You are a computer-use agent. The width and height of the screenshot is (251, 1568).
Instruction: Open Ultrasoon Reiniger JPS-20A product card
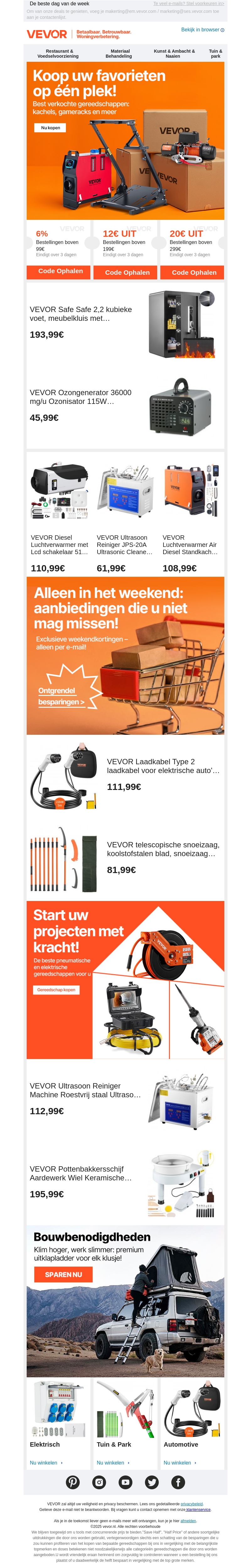pos(124,544)
